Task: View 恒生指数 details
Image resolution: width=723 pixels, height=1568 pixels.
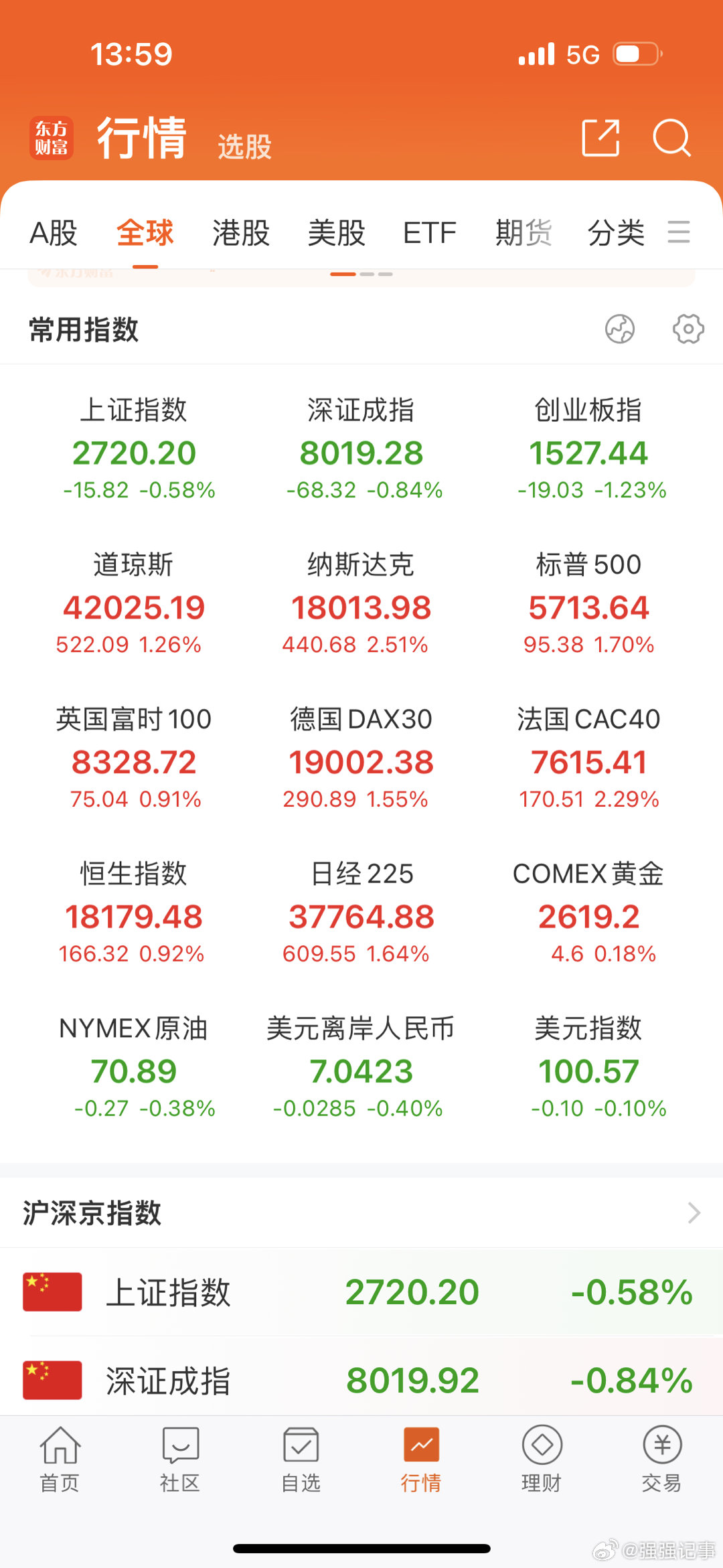Action: pyautogui.click(x=134, y=912)
